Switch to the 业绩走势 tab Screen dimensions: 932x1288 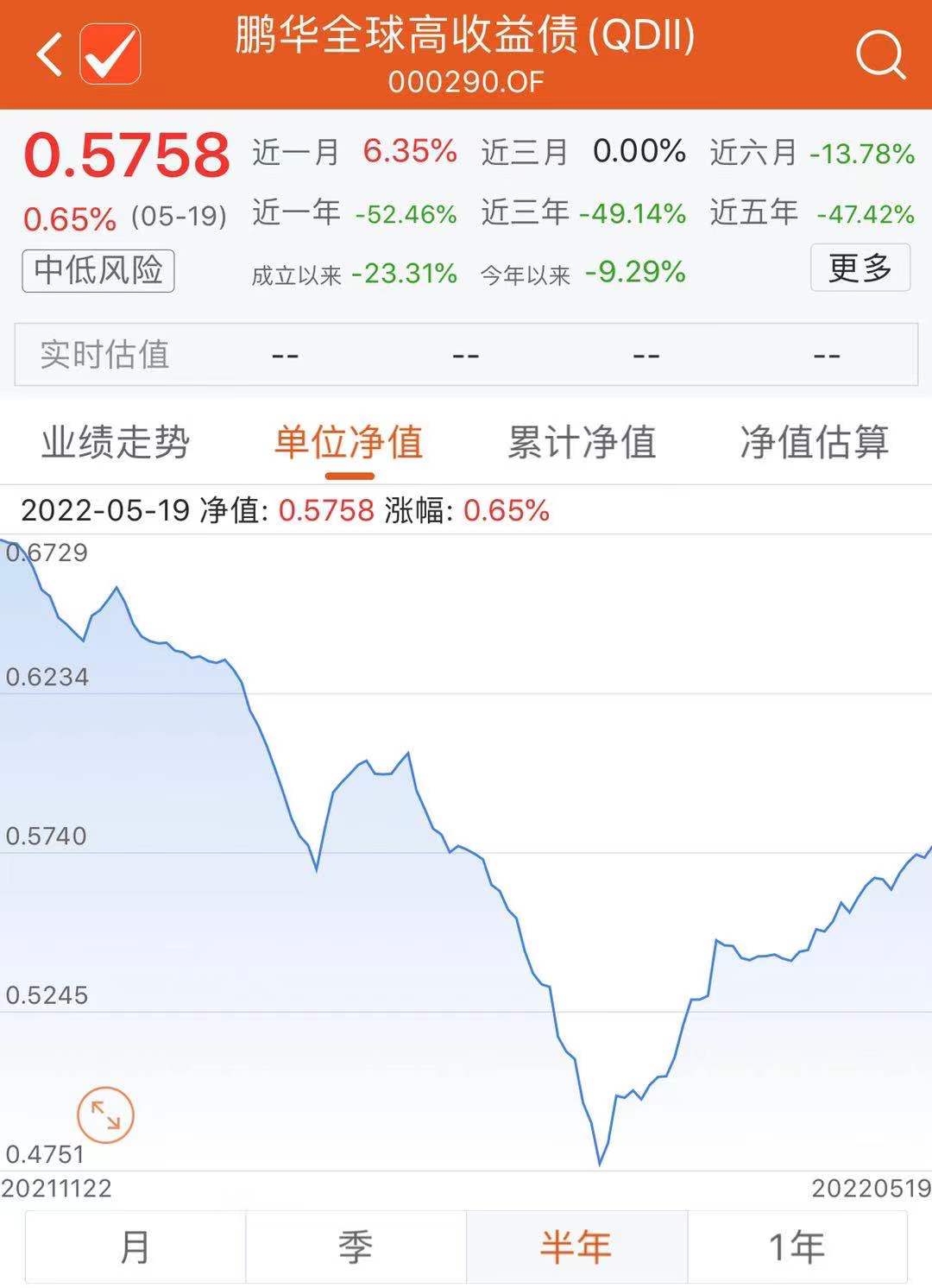116,442
